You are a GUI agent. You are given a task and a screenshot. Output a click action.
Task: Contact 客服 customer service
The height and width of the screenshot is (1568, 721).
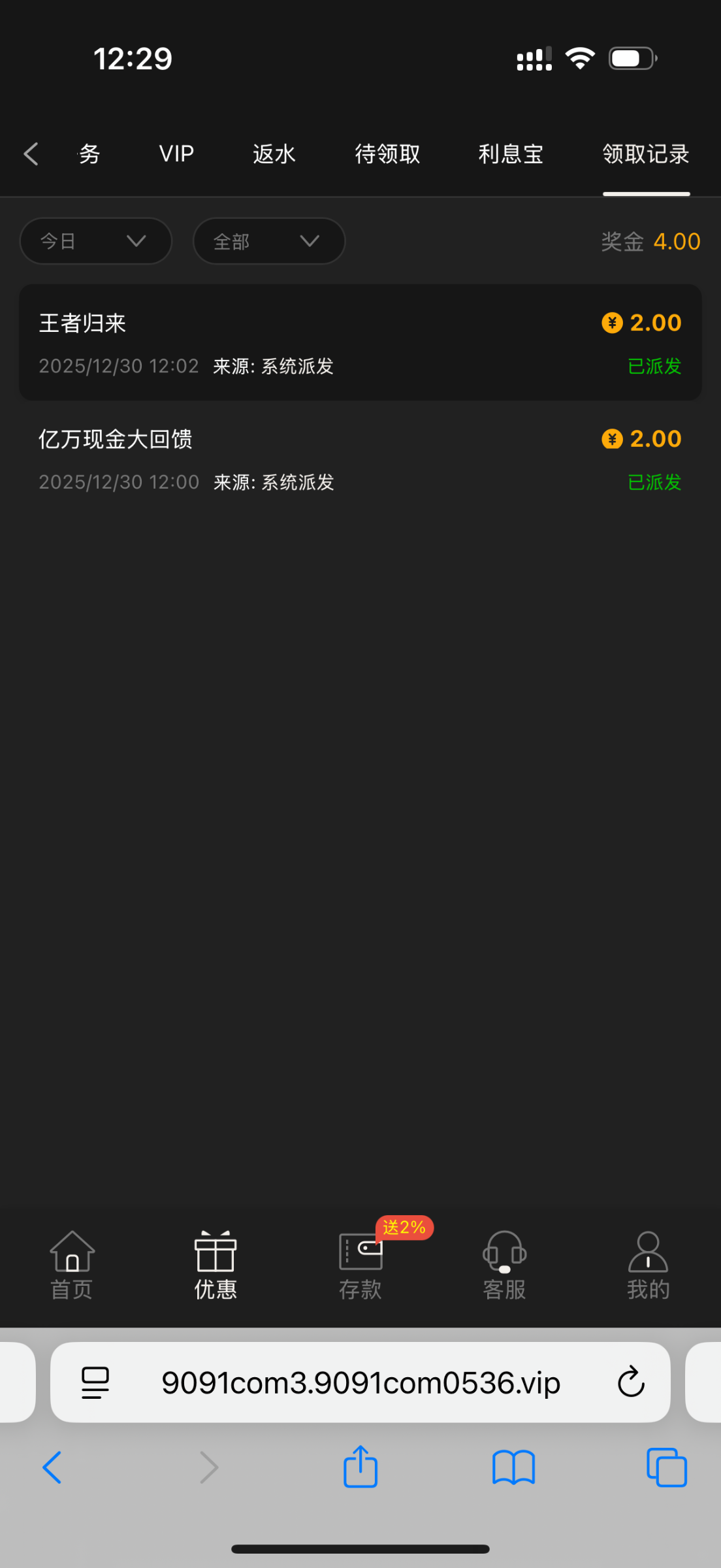504,1265
